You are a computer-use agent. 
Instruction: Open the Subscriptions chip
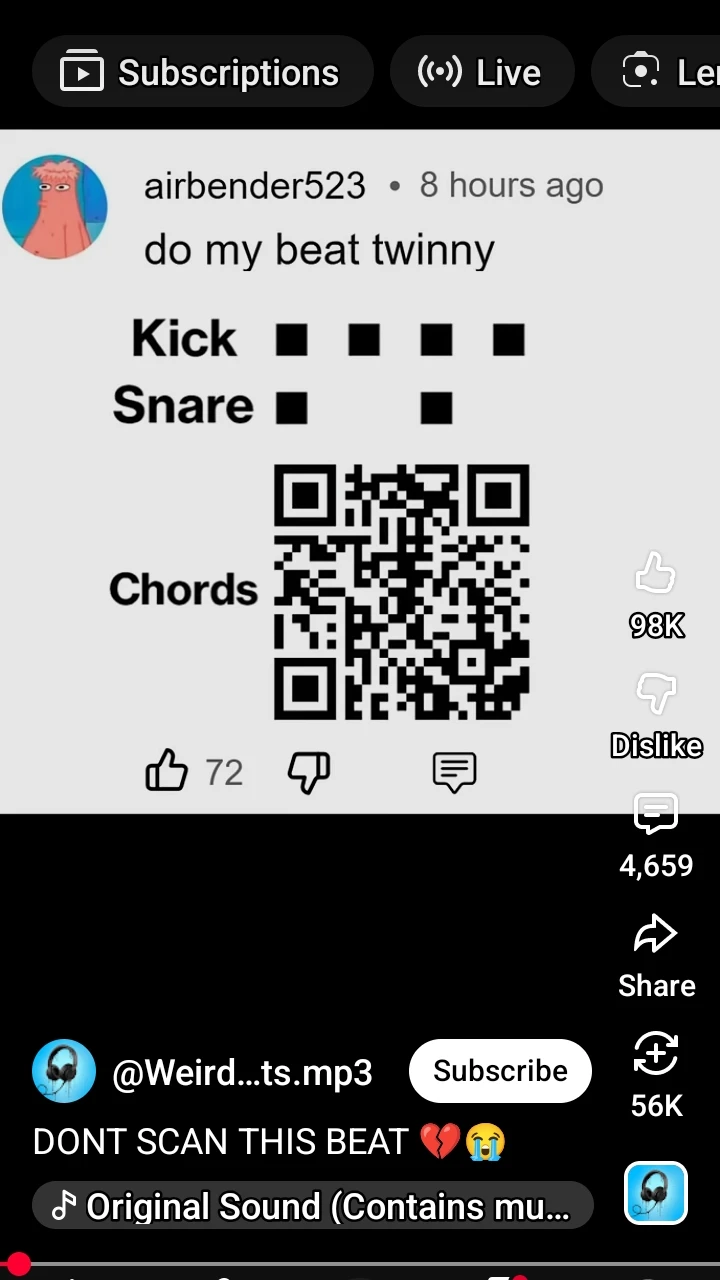[x=202, y=72]
